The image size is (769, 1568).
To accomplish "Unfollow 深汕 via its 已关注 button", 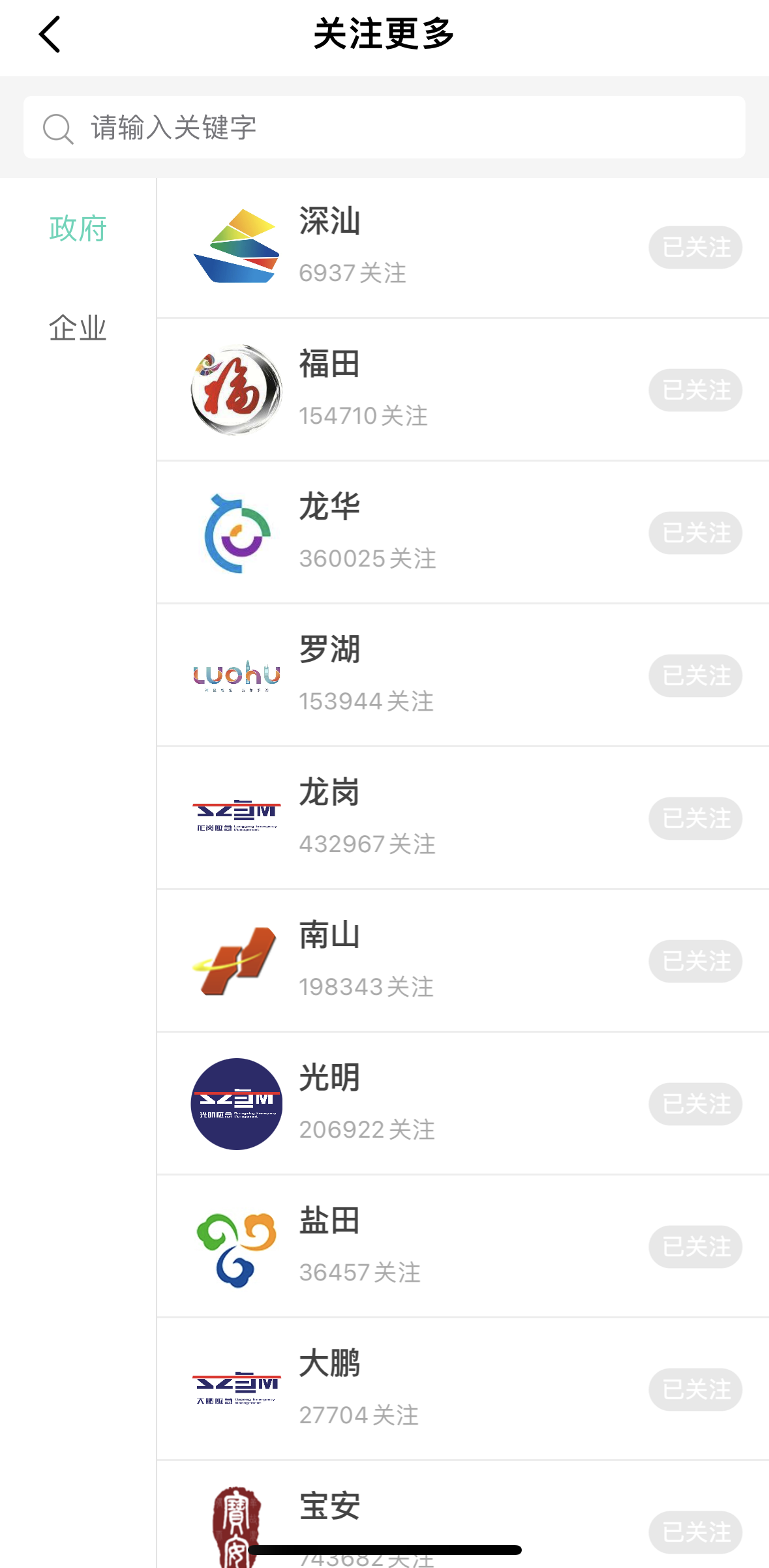I will click(695, 247).
